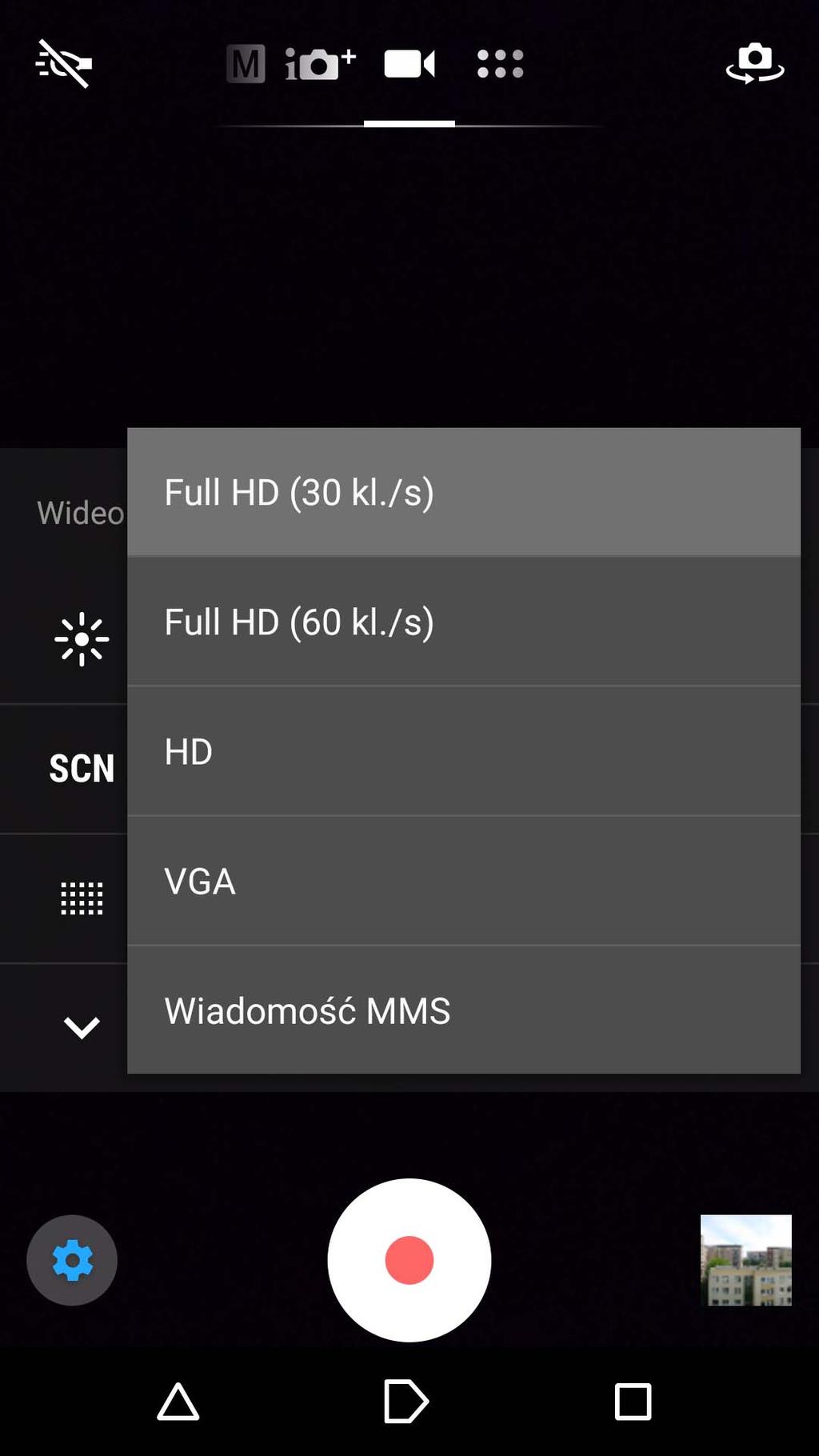
Task: Open the grid lines setting
Action: click(x=82, y=898)
